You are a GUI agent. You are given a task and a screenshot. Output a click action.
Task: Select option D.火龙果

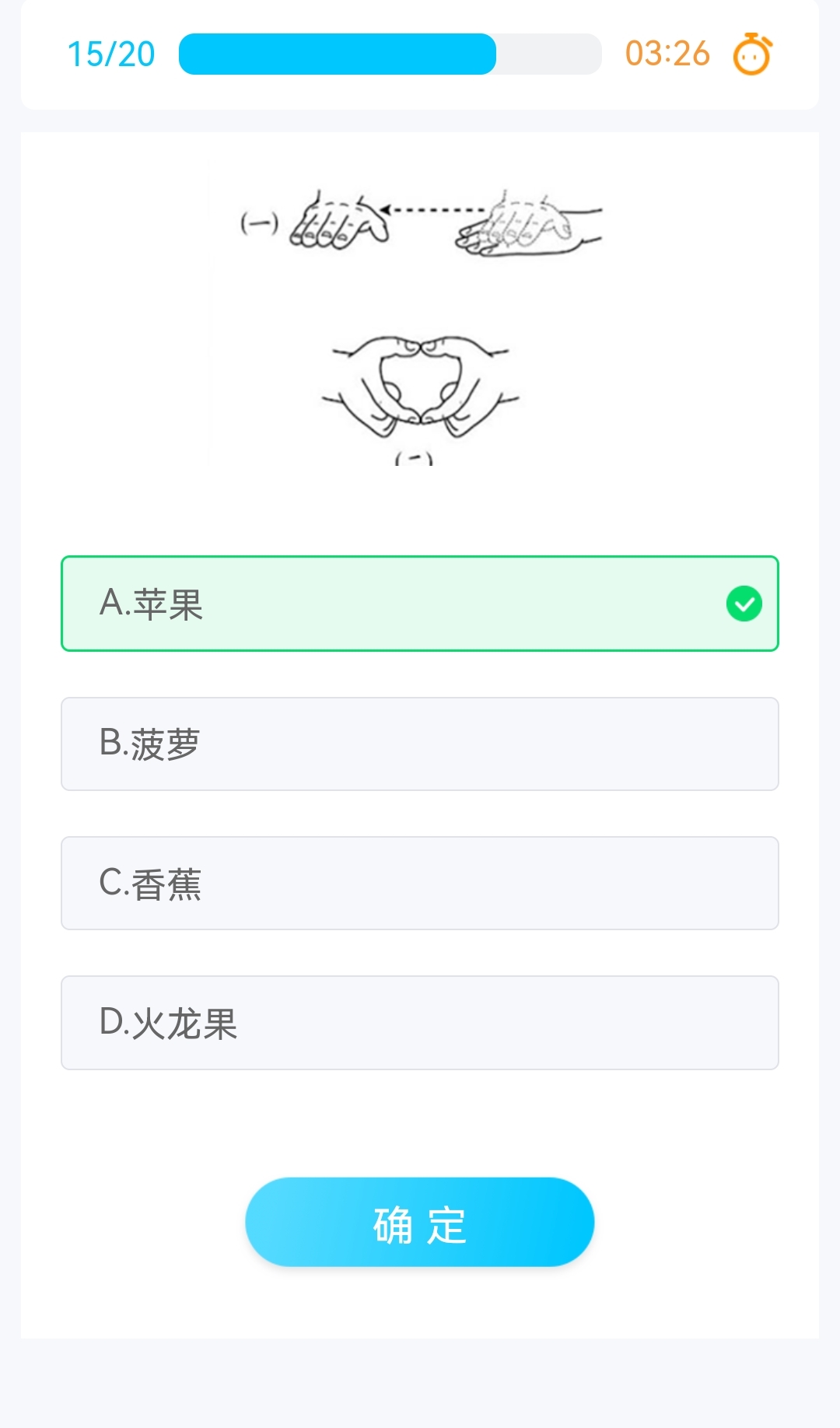coord(420,1023)
